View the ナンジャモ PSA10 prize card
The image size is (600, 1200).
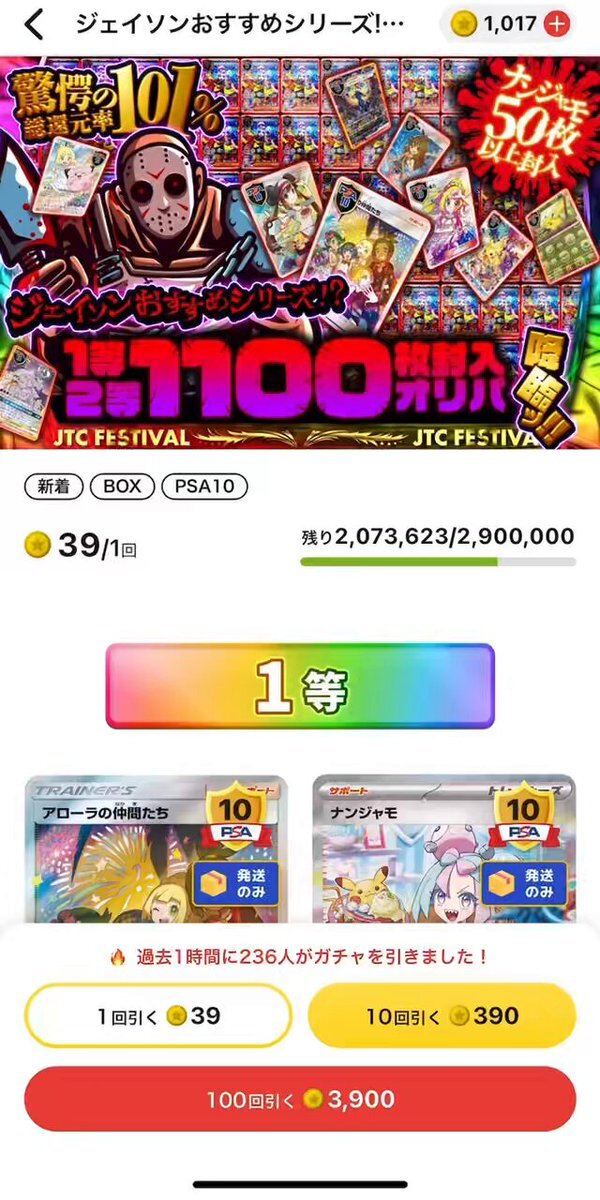[444, 850]
